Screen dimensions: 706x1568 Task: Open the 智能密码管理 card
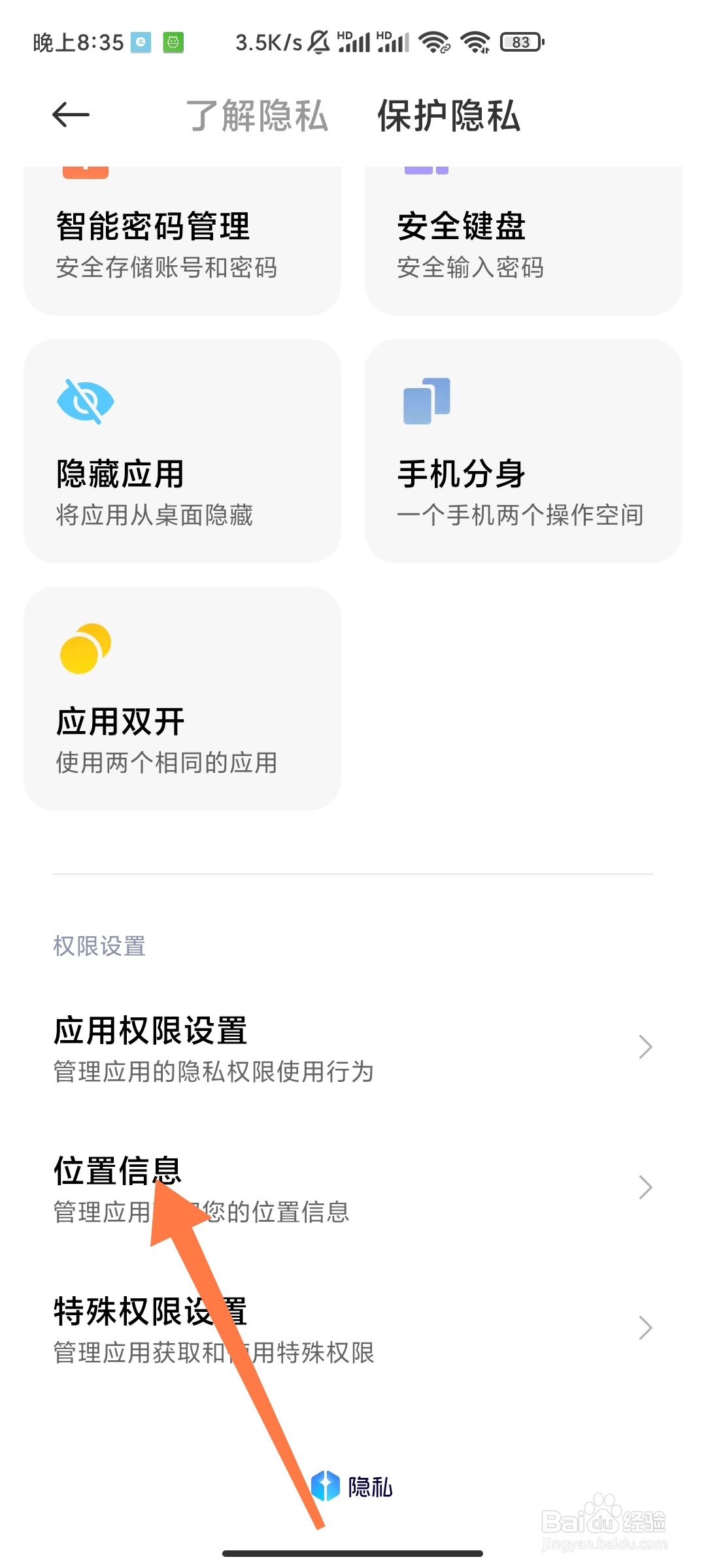182,240
